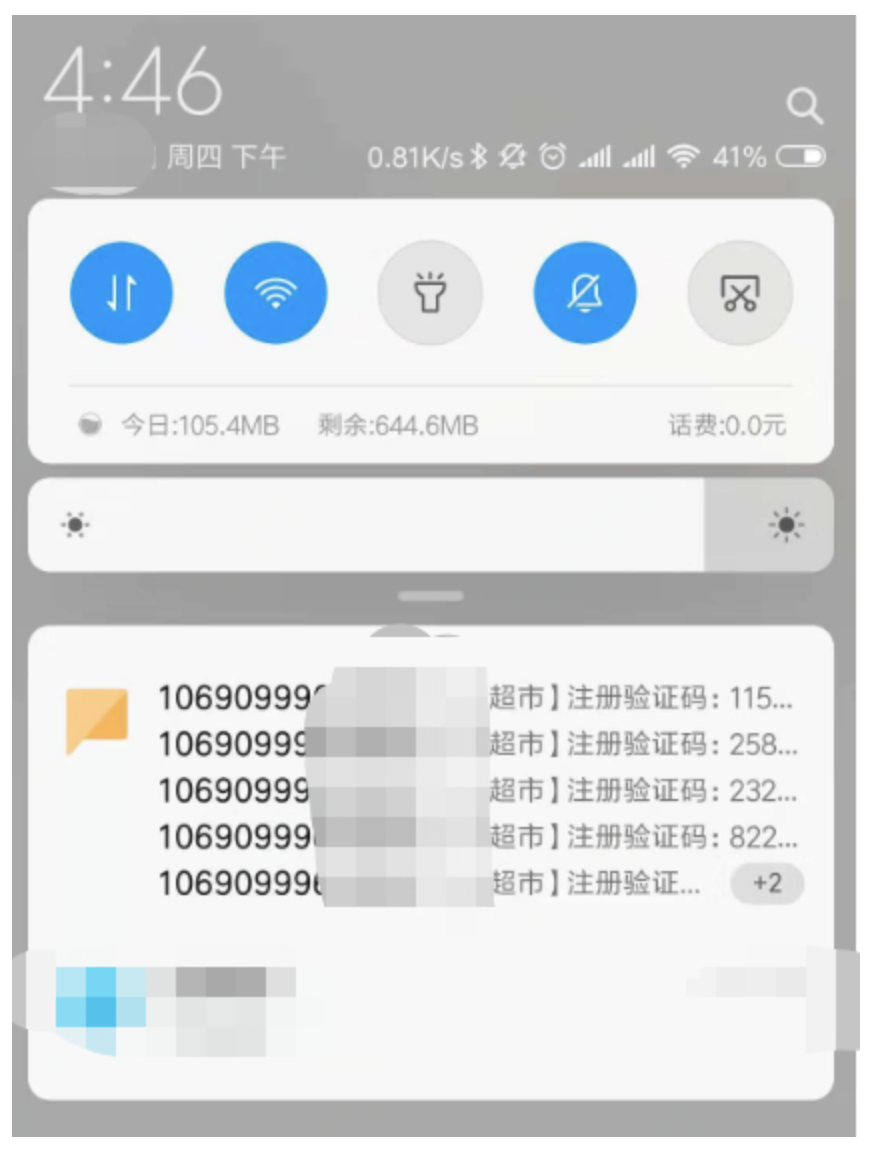Disable the silent mode bell toggle

585,294
